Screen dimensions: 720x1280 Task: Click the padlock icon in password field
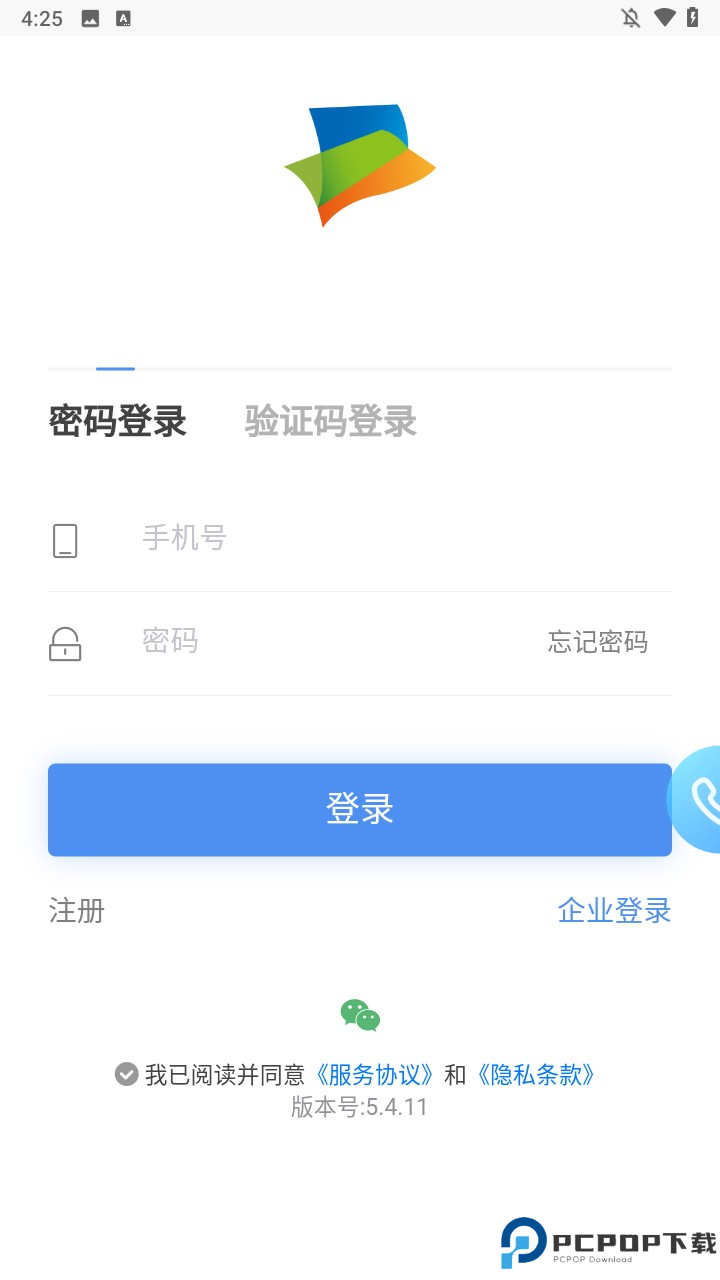click(x=65, y=644)
